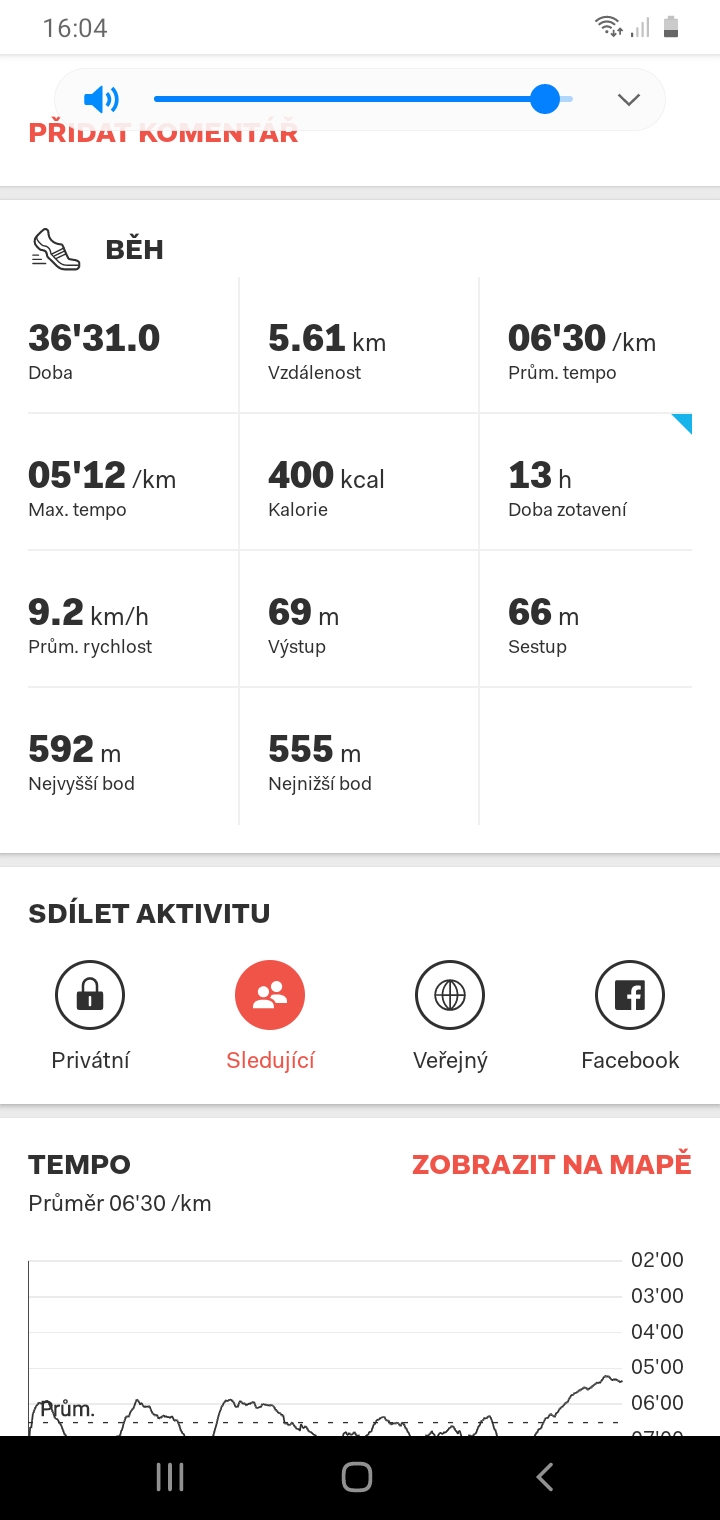This screenshot has width=720, height=1520.
Task: Open the Doba zotavení recovery info
Action: click(586, 482)
